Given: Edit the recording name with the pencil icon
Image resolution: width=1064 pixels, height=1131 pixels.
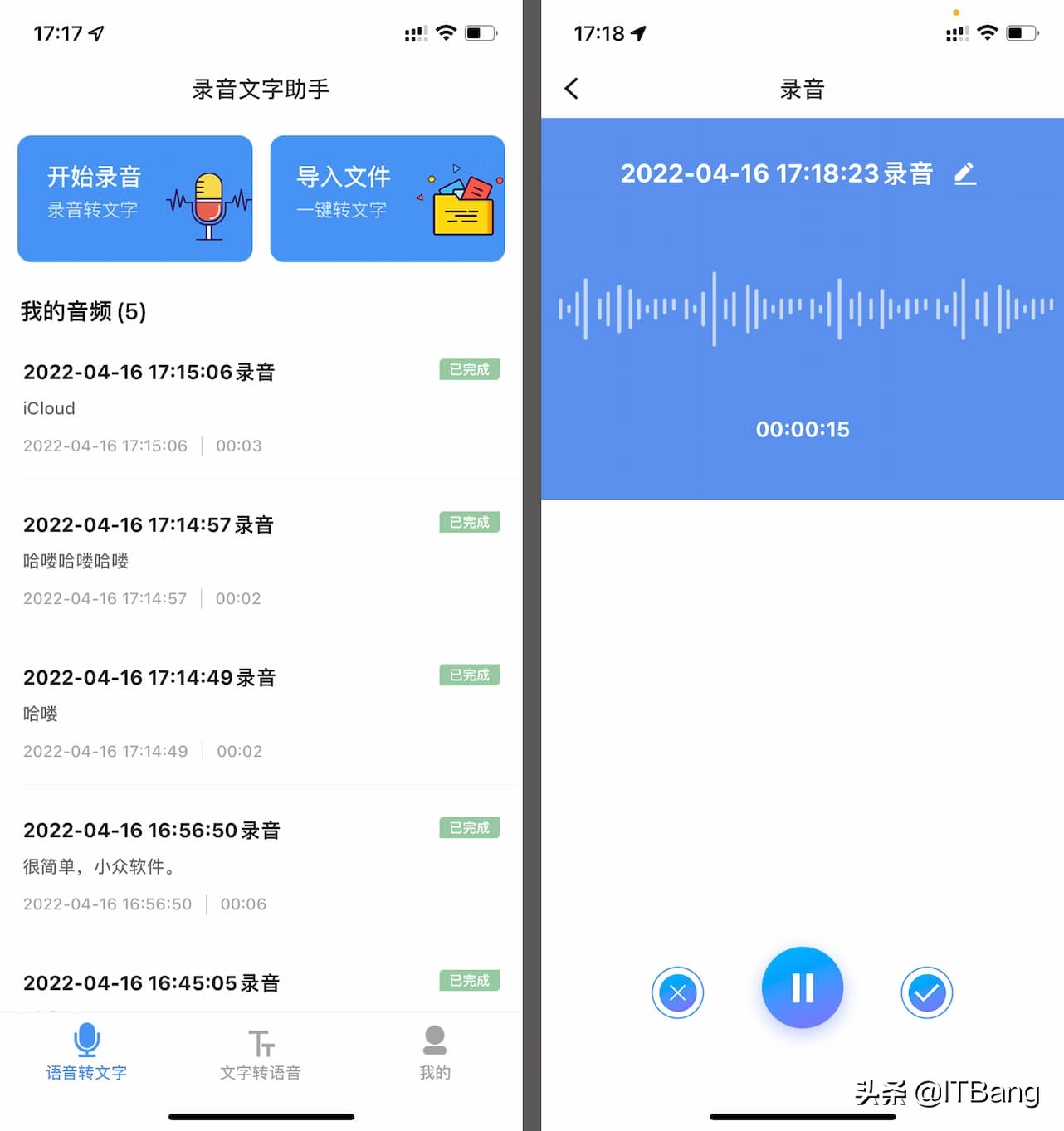Looking at the screenshot, I should 964,173.
